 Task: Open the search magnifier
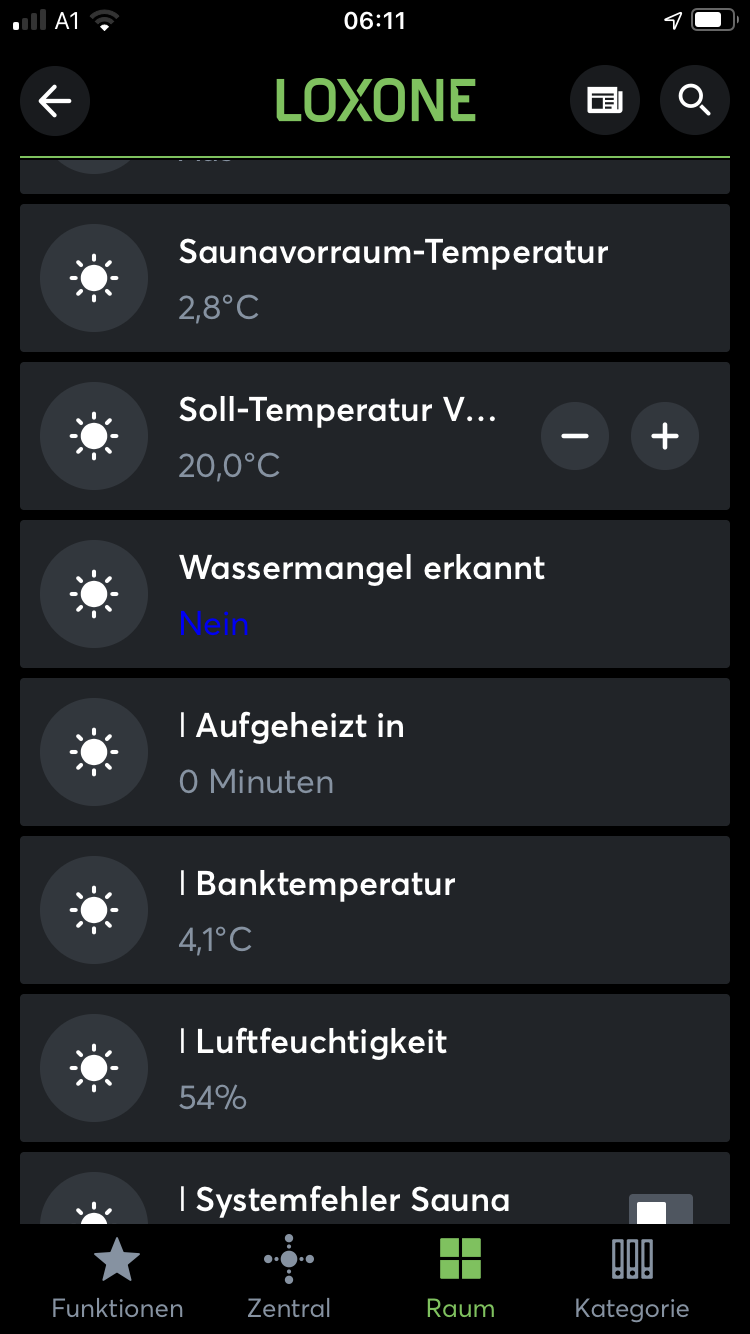click(x=694, y=100)
